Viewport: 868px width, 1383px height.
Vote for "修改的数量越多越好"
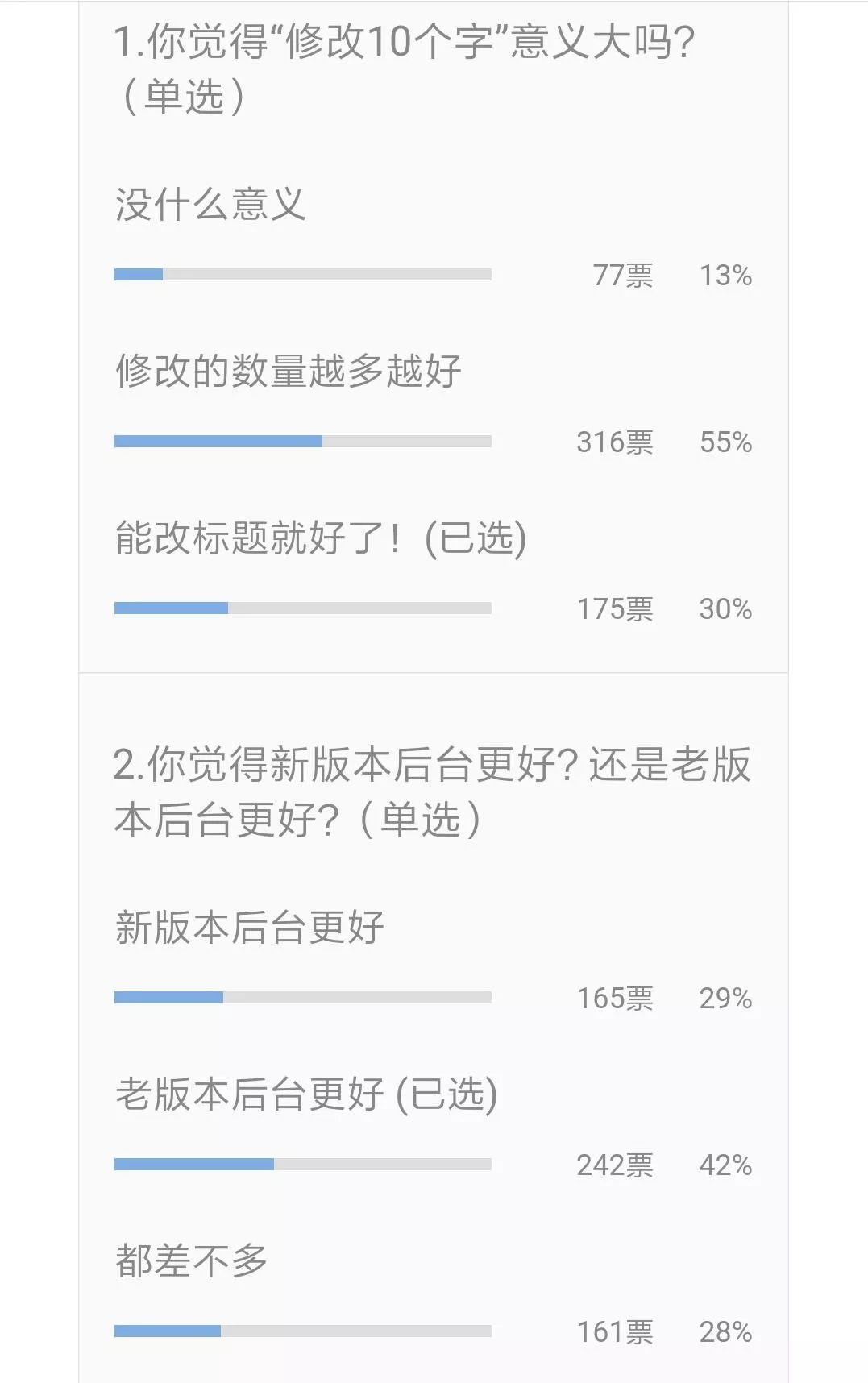(x=290, y=372)
